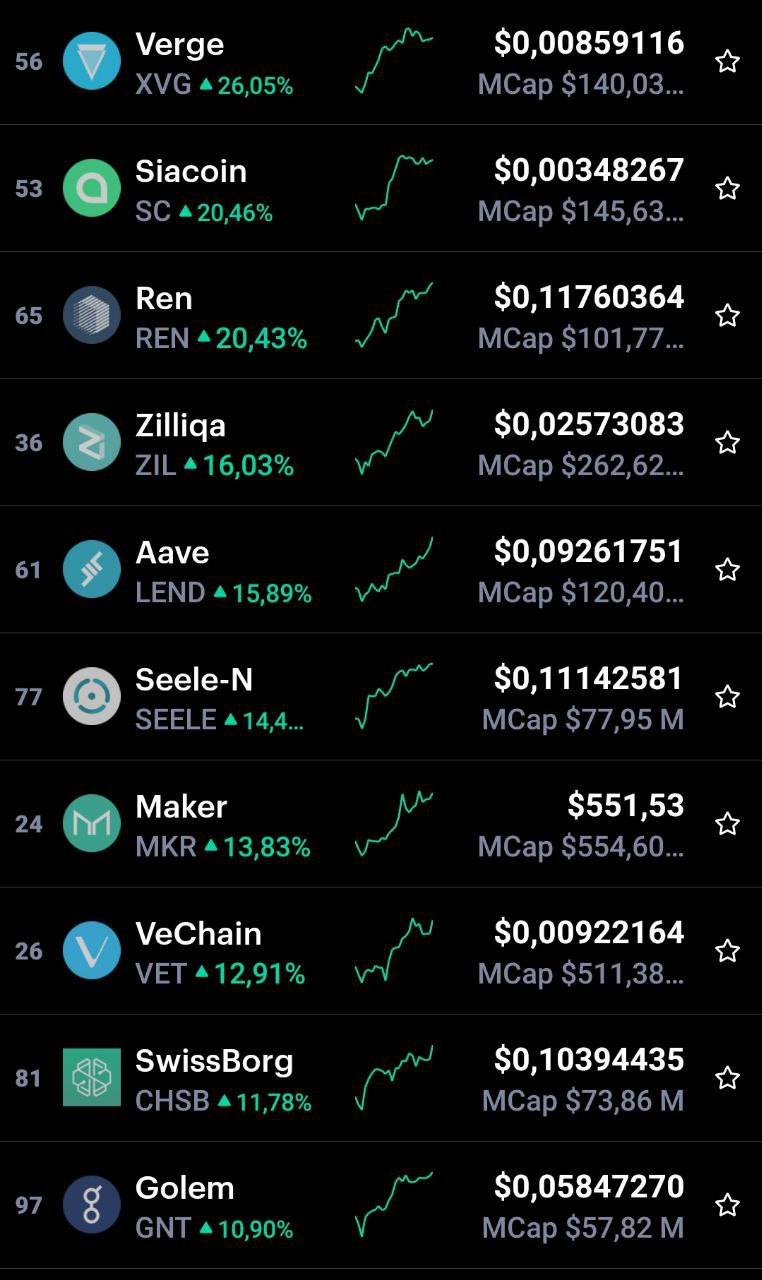The width and height of the screenshot is (762, 1280).
Task: Favorite the Ren coin
Action: [x=727, y=315]
